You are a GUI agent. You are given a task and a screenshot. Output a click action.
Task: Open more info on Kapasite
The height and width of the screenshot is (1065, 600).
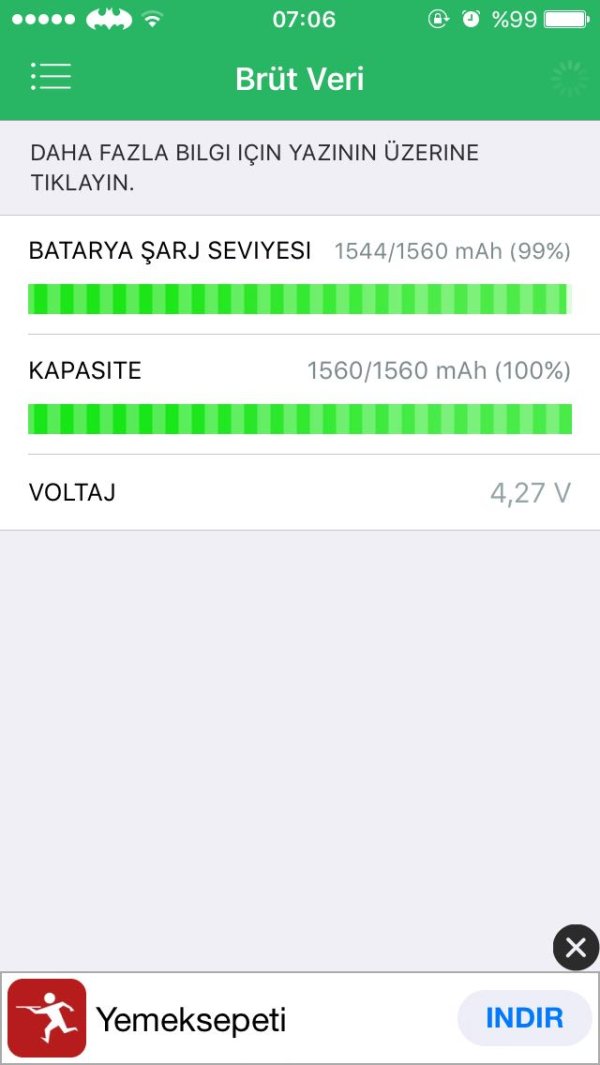click(x=86, y=371)
